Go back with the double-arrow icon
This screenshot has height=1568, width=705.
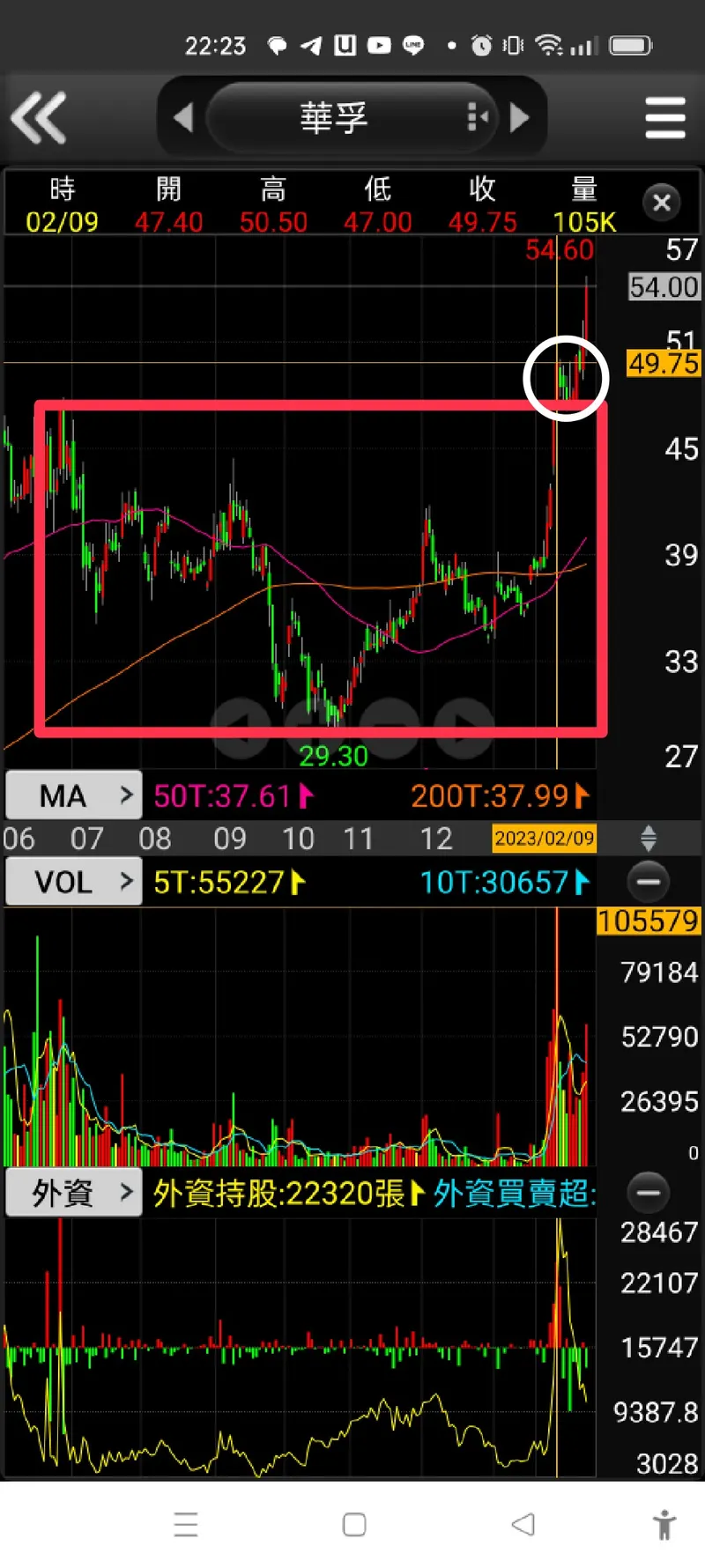39,117
